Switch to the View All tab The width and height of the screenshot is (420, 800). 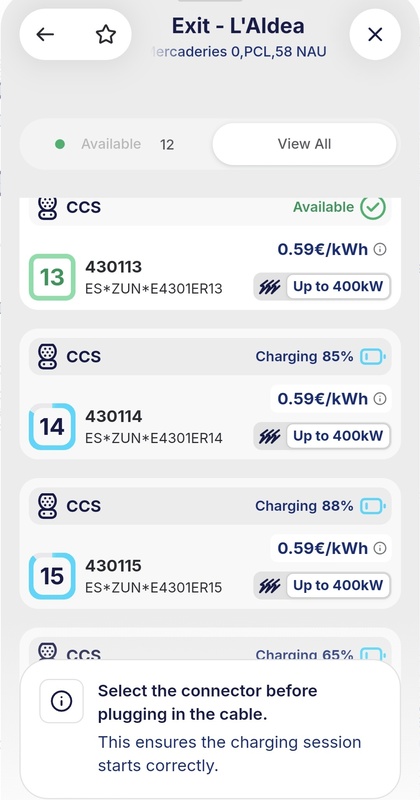tap(304, 144)
